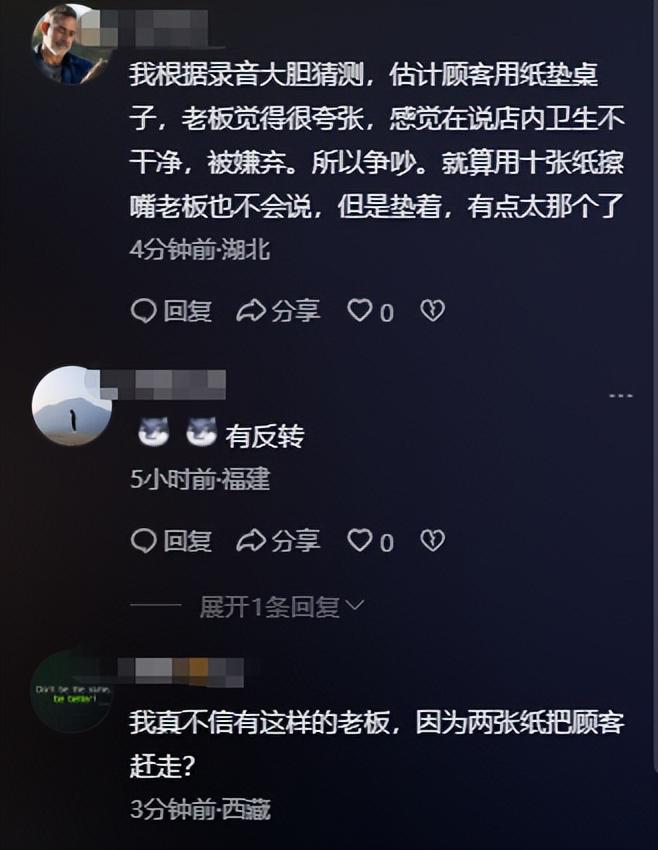Screen dimensions: 658x850
Task: Open the profile avatar of 湖北 commenter
Action: click(70, 44)
